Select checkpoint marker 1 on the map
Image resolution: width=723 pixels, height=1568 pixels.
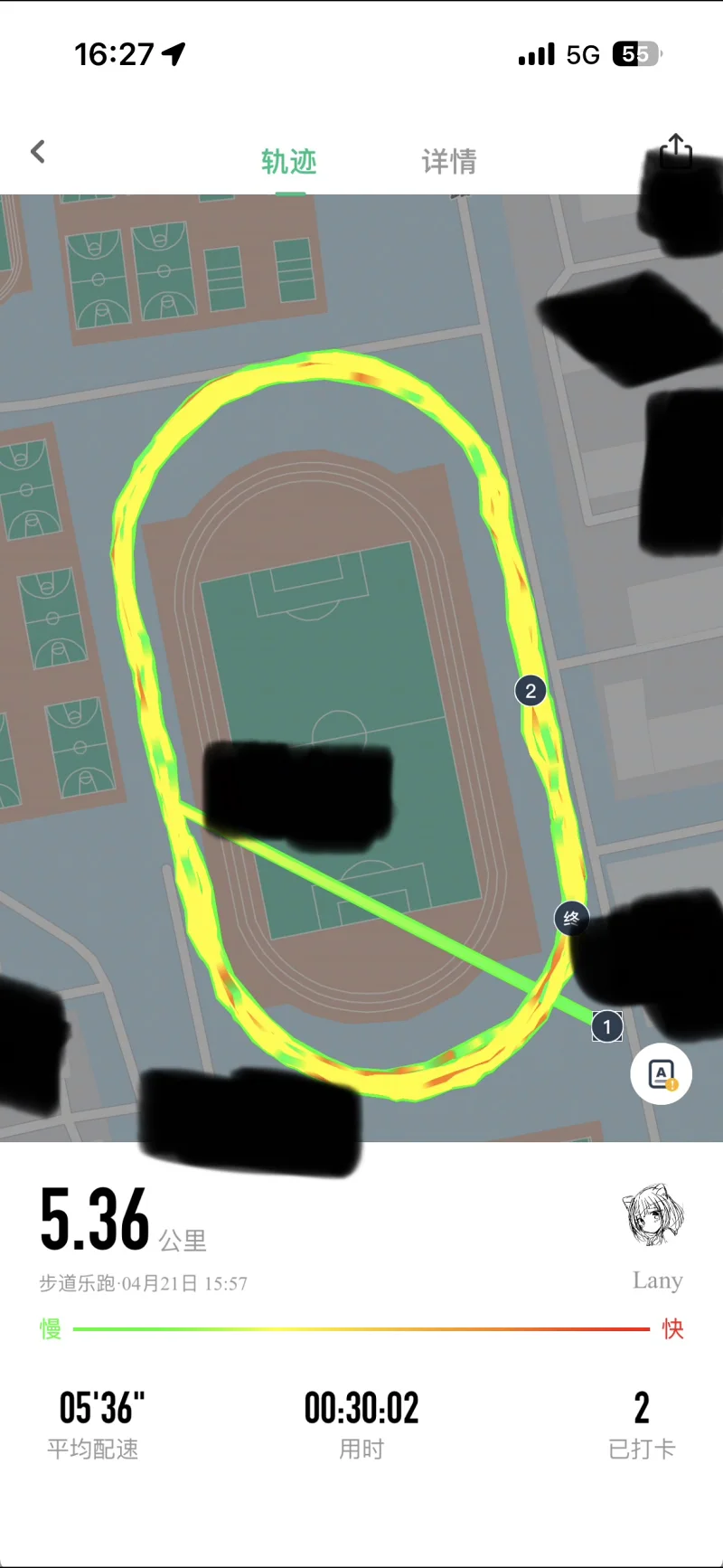pos(607,1027)
